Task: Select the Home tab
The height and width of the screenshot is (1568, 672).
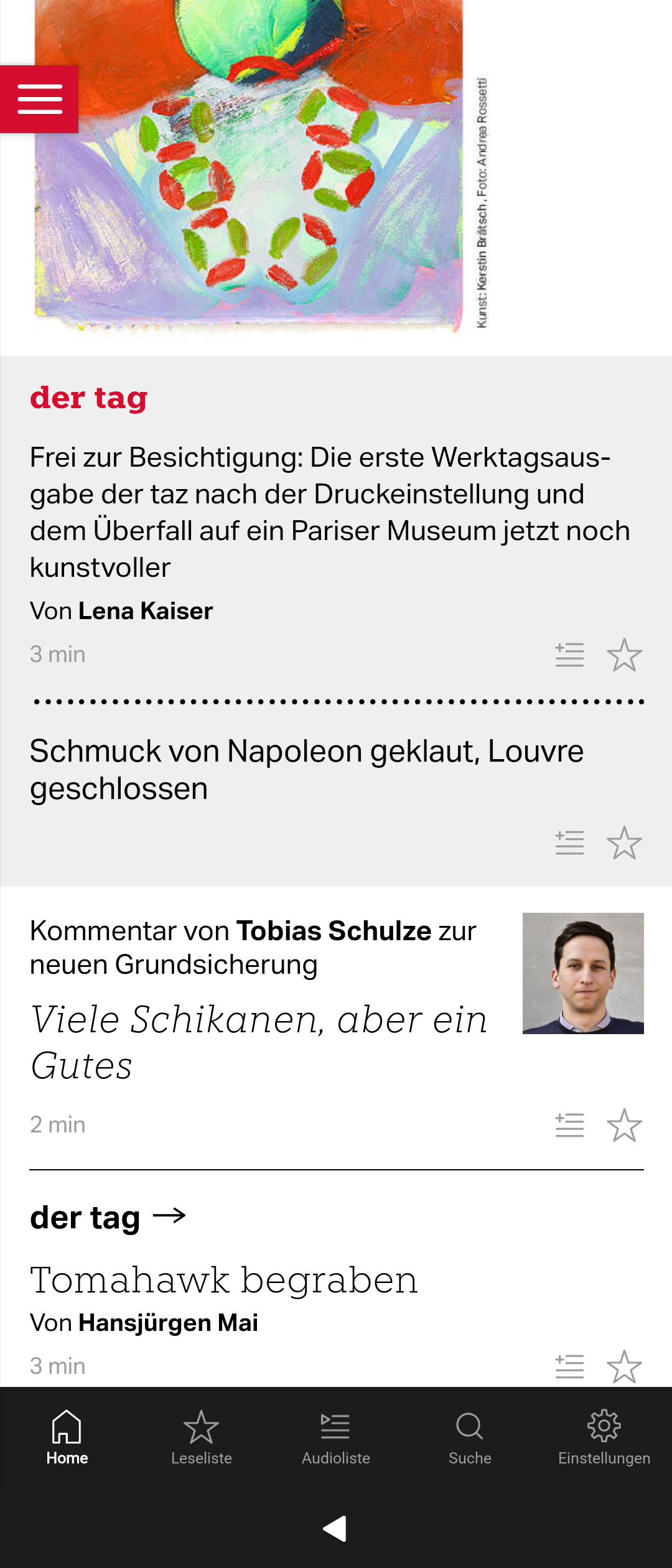Action: click(x=67, y=1437)
